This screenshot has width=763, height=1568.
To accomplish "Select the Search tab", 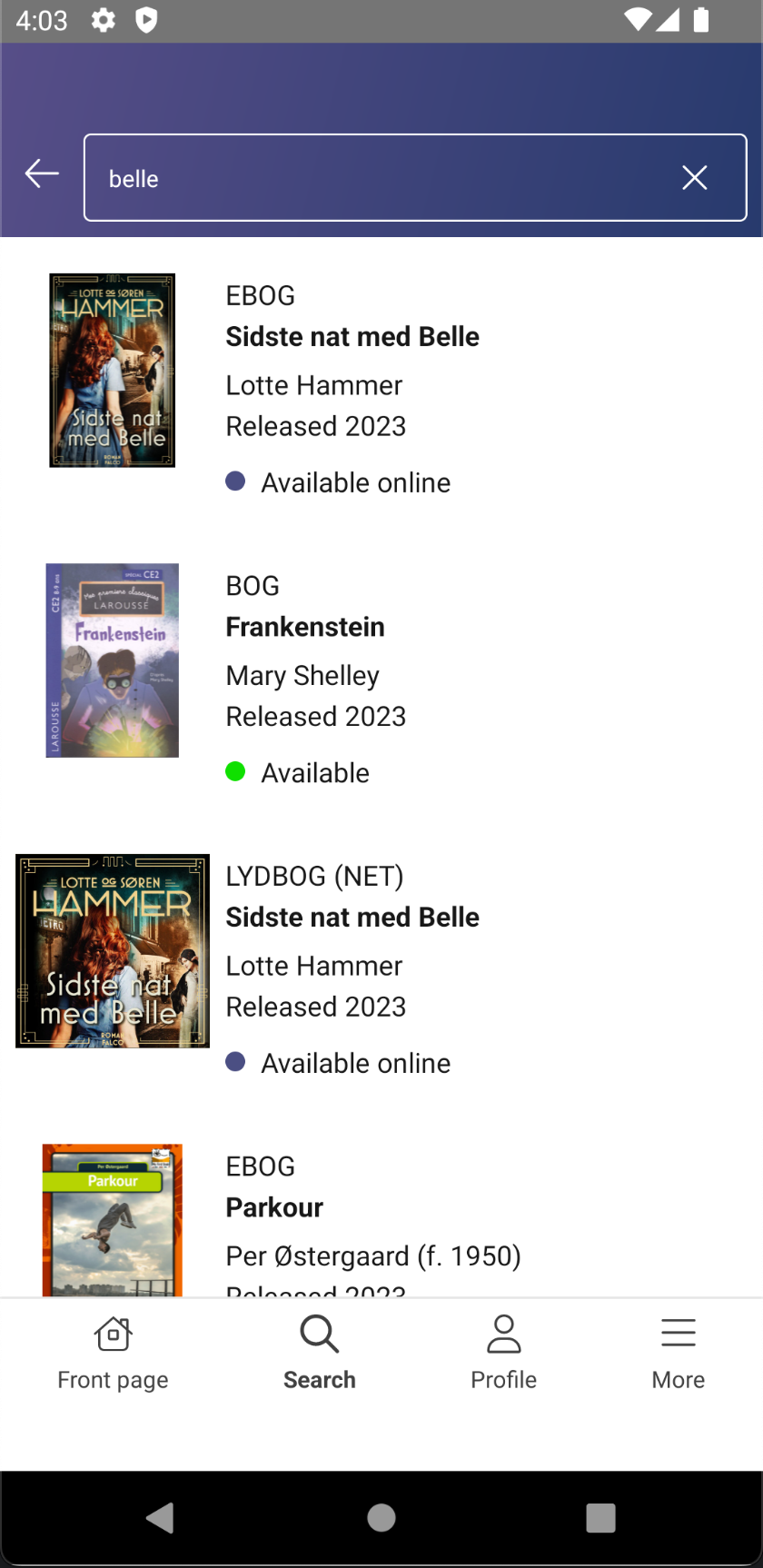I will click(x=320, y=1354).
